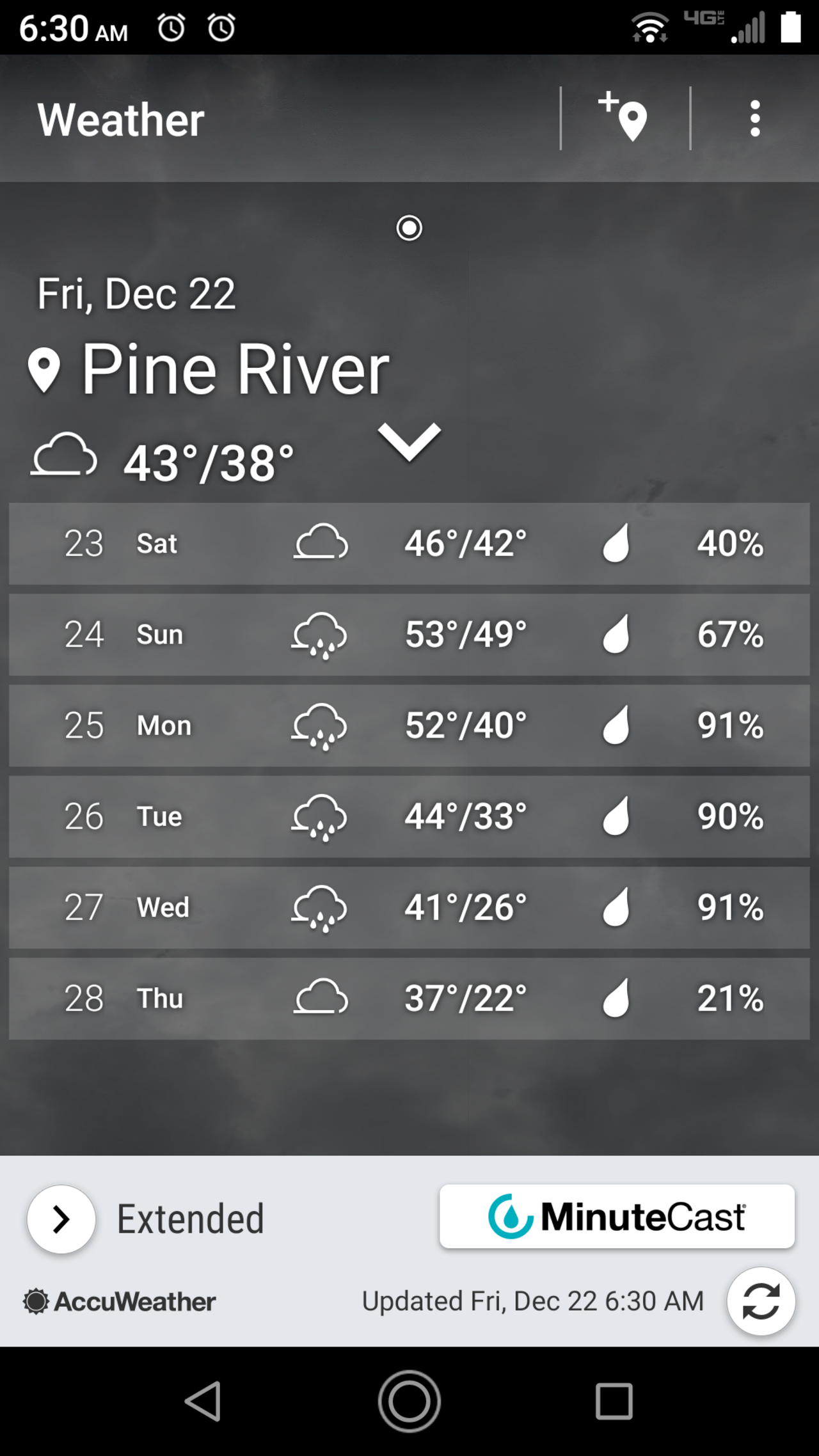
Task: Open Saturday 23 forecast row
Action: point(409,544)
